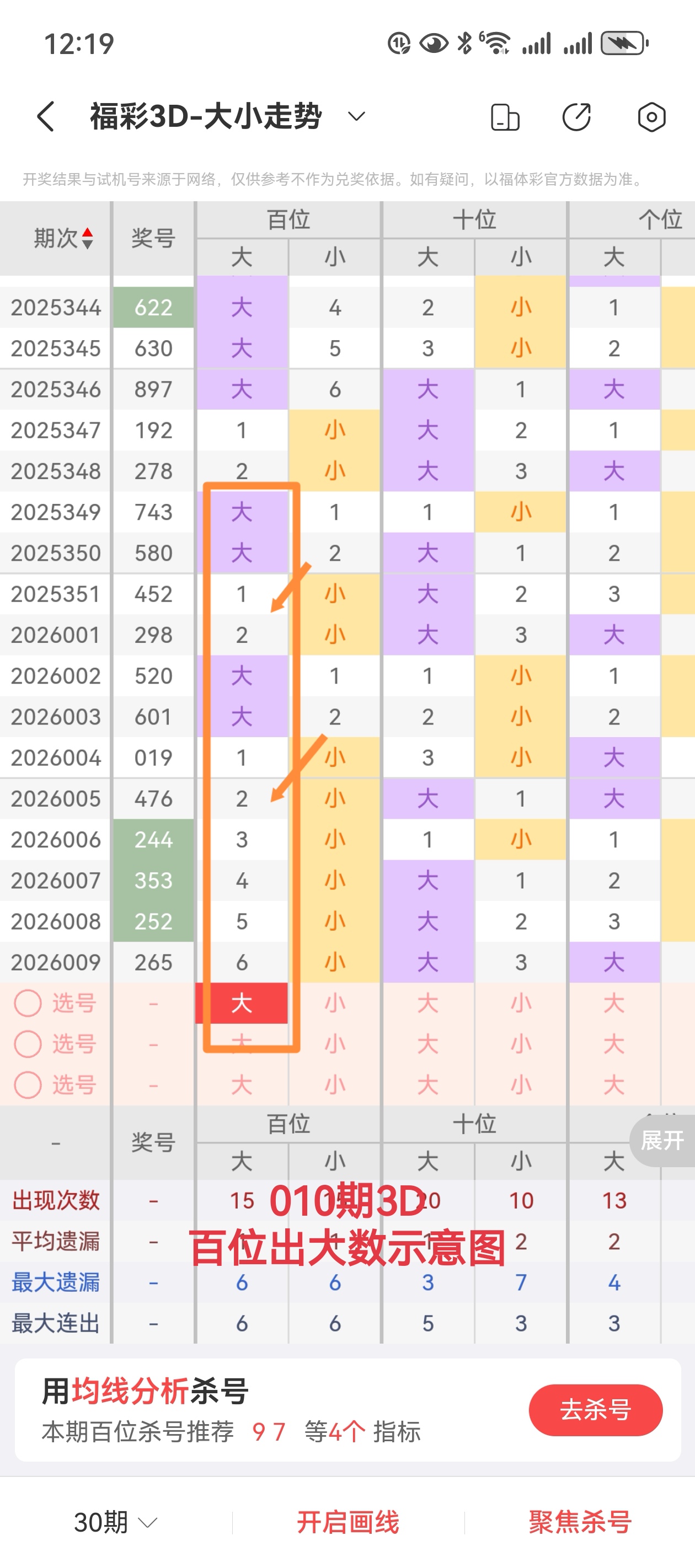Screen dimensions: 695x1568
Task: Tap the share icon next to settings
Action: tap(576, 117)
